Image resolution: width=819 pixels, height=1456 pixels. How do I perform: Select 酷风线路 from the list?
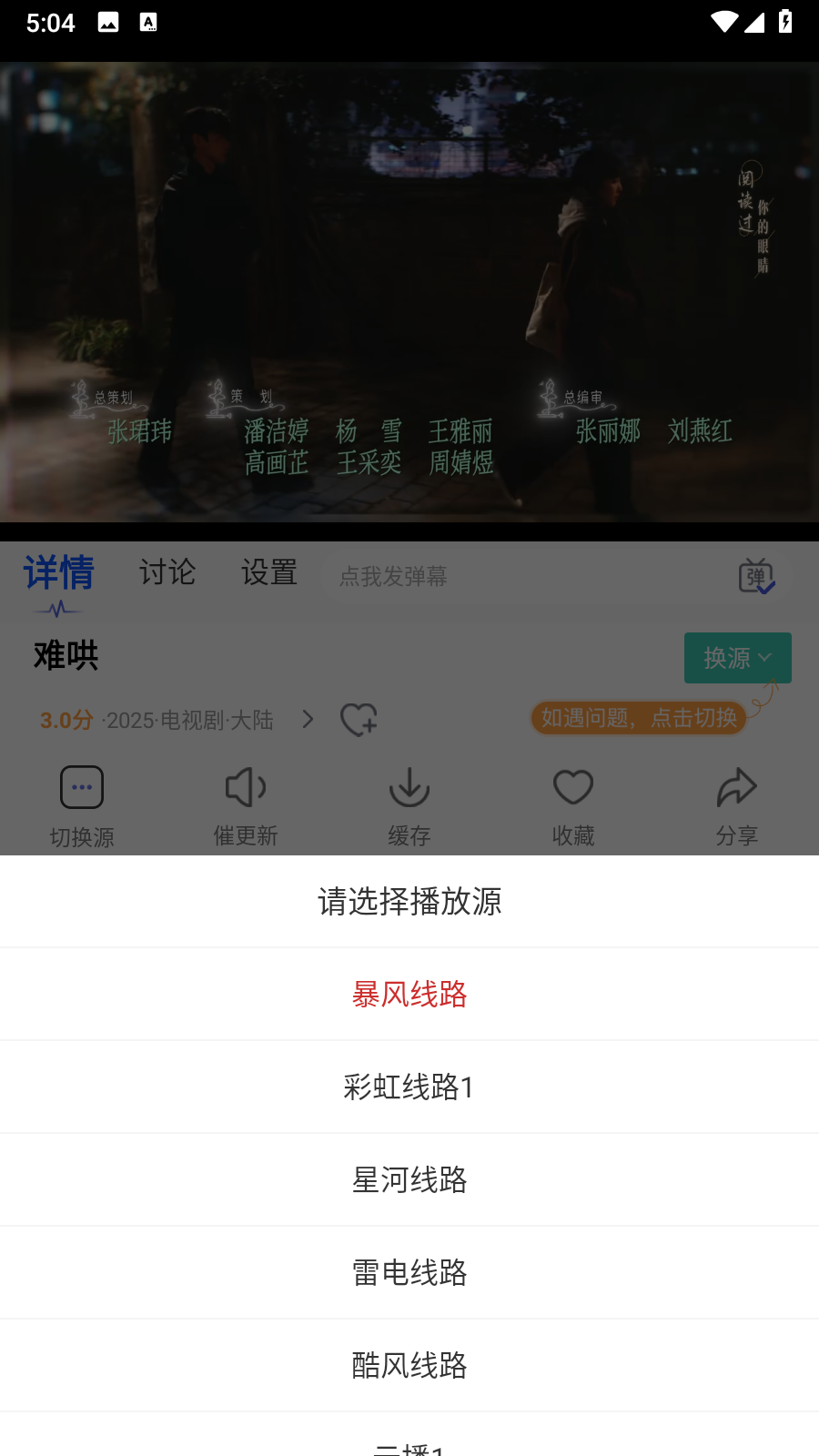[409, 1365]
